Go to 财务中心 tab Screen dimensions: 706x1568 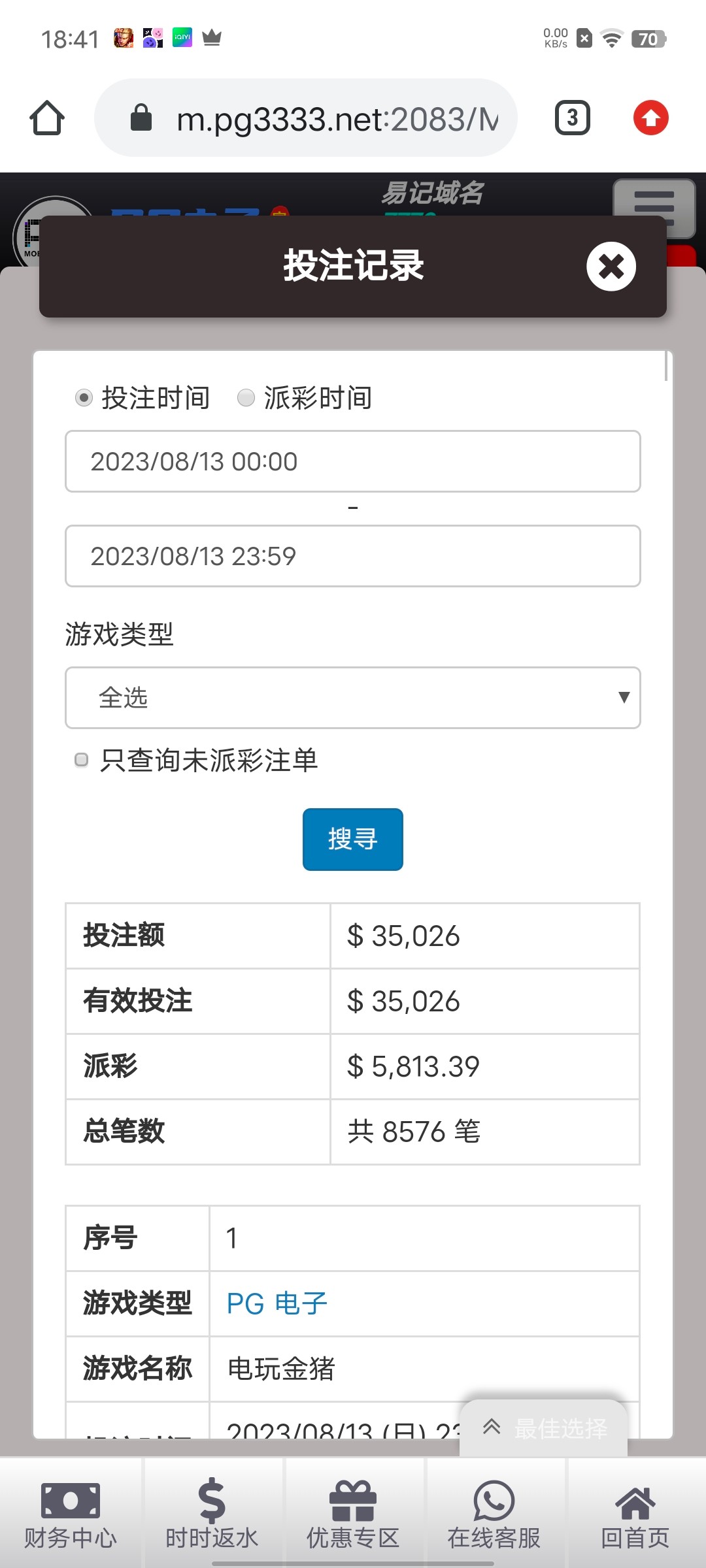click(71, 1514)
